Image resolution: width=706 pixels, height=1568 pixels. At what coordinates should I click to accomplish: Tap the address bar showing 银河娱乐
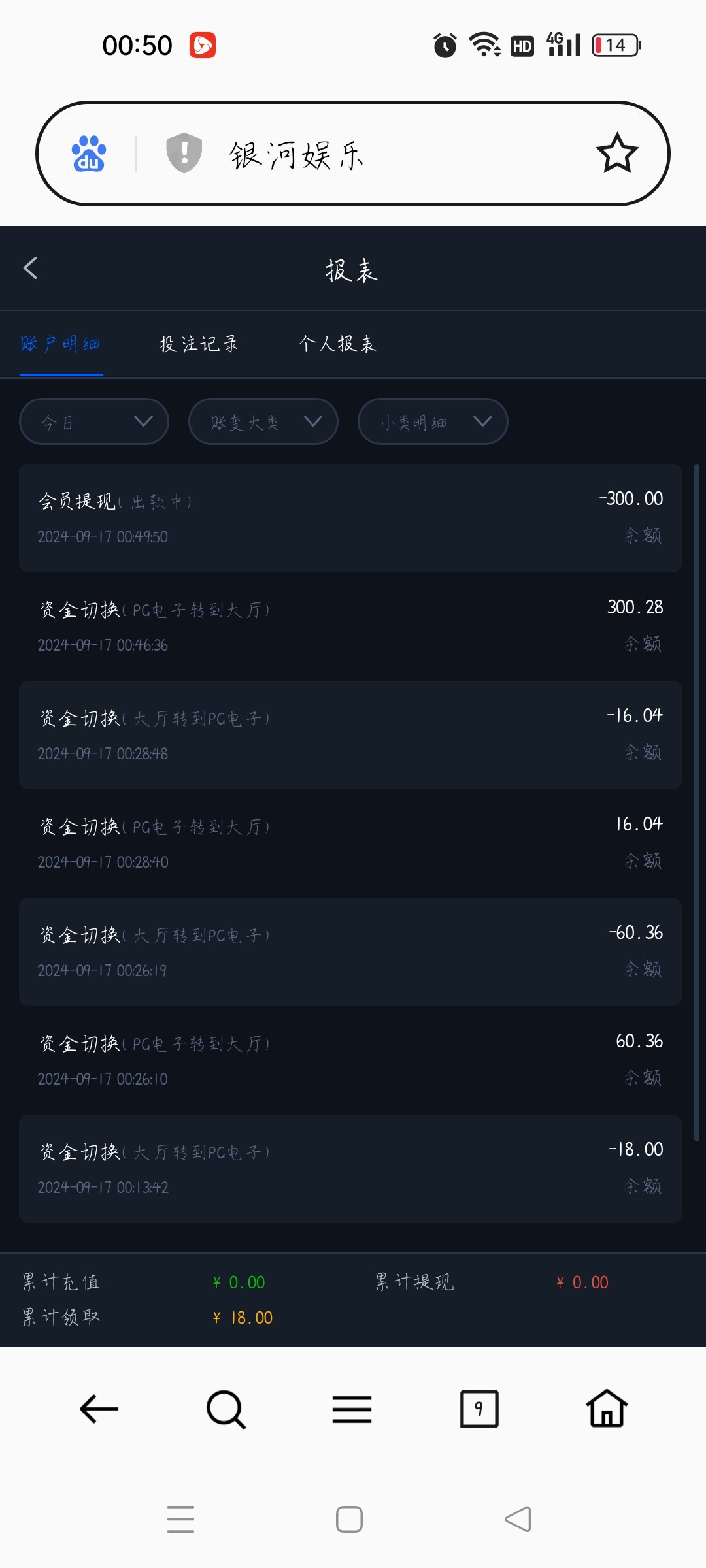point(353,154)
